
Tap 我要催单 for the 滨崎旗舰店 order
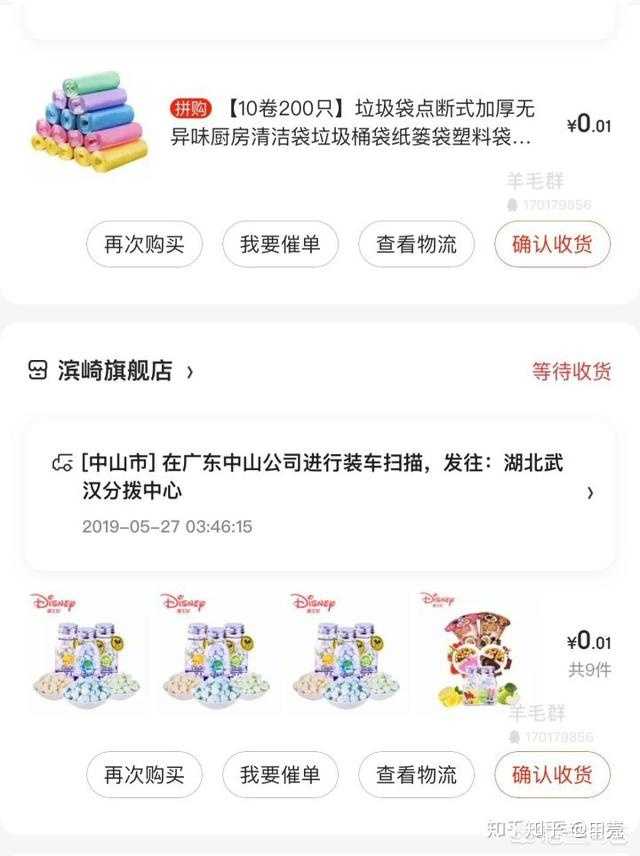[x=280, y=774]
